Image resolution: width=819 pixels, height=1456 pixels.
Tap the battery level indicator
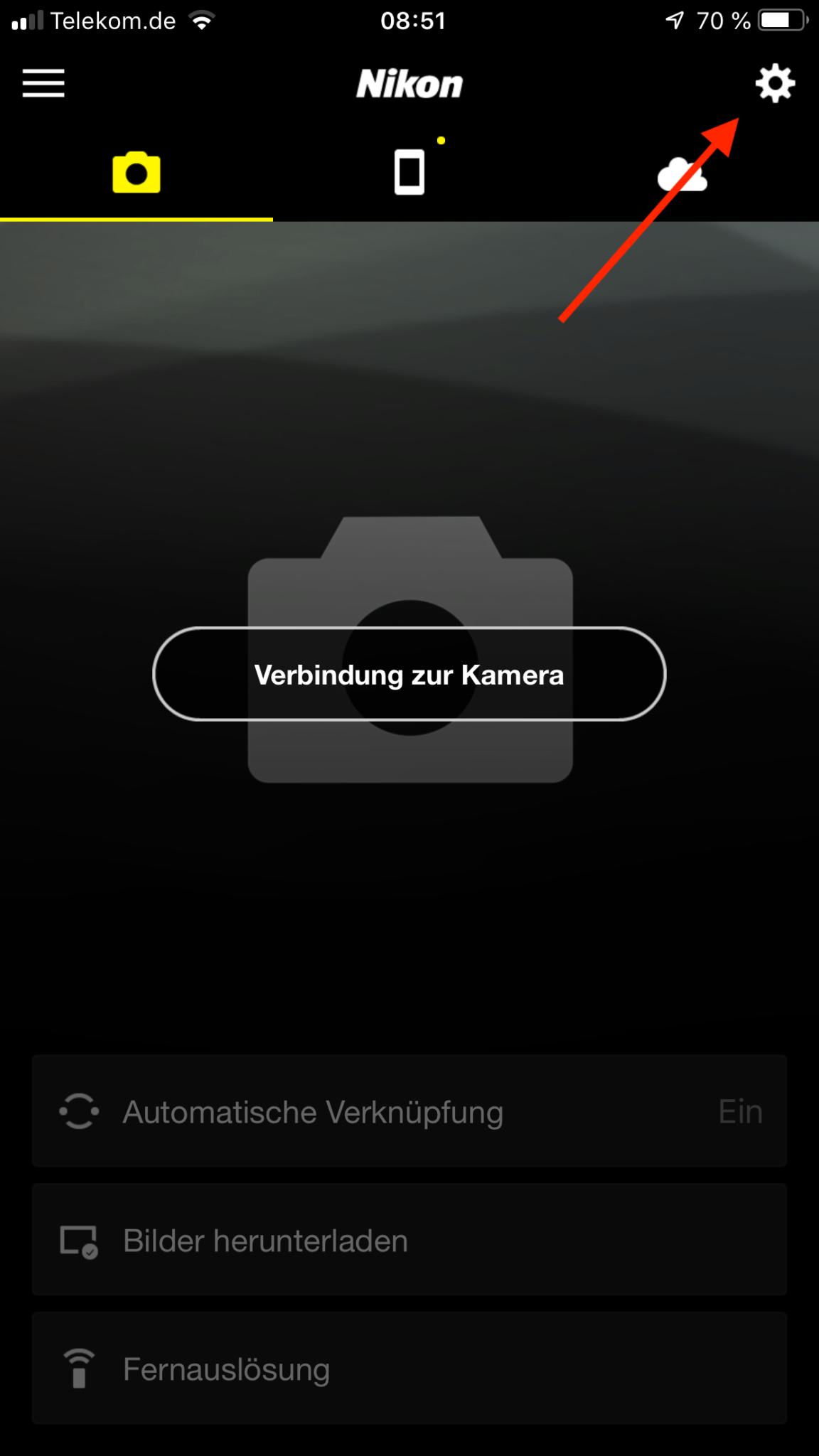[781, 20]
